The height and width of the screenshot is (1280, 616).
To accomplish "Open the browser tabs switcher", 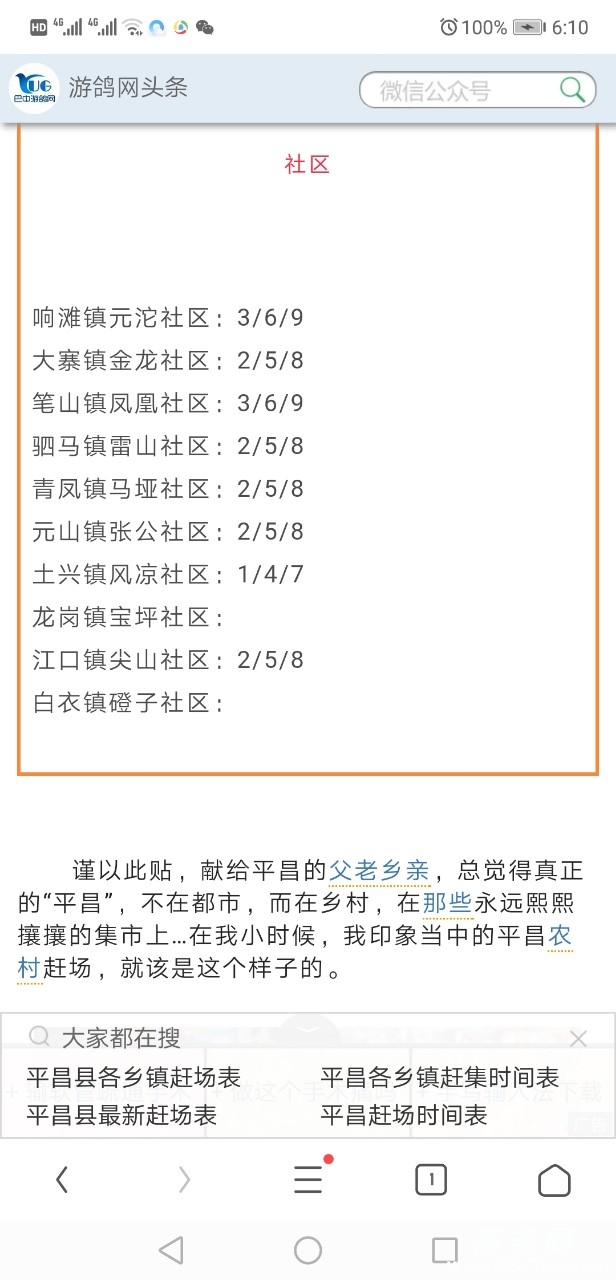I will click(x=431, y=1181).
